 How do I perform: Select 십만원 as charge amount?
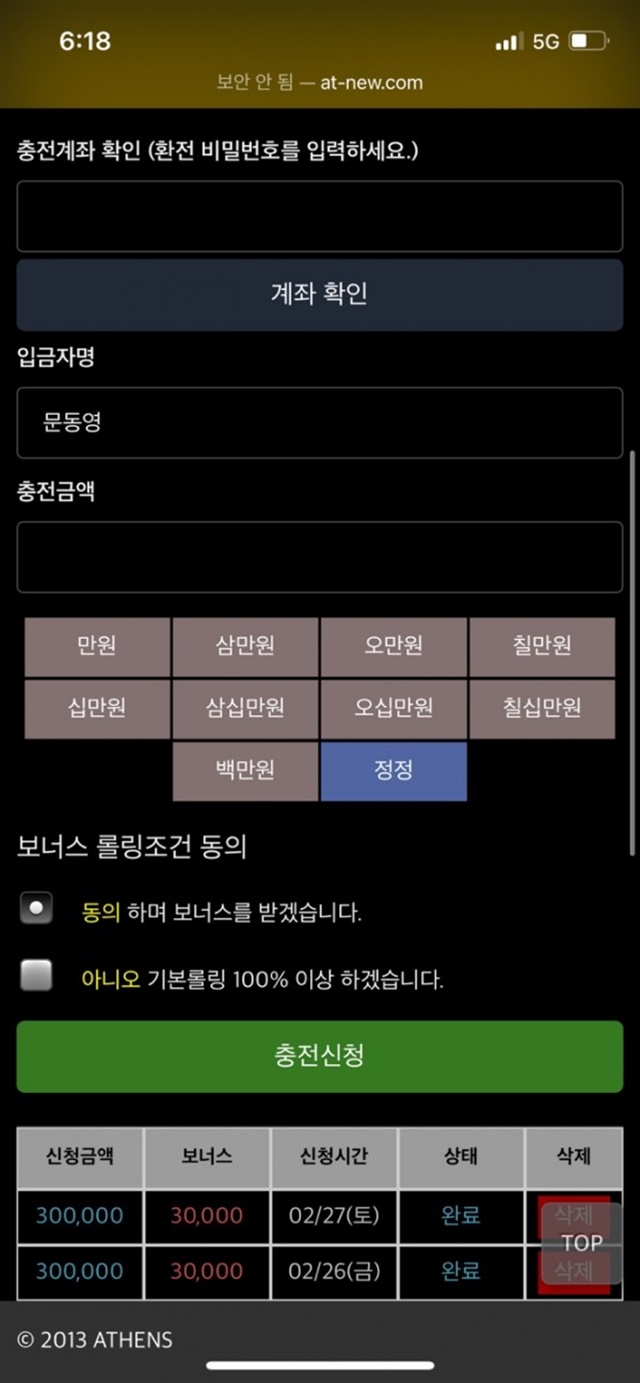tap(97, 709)
